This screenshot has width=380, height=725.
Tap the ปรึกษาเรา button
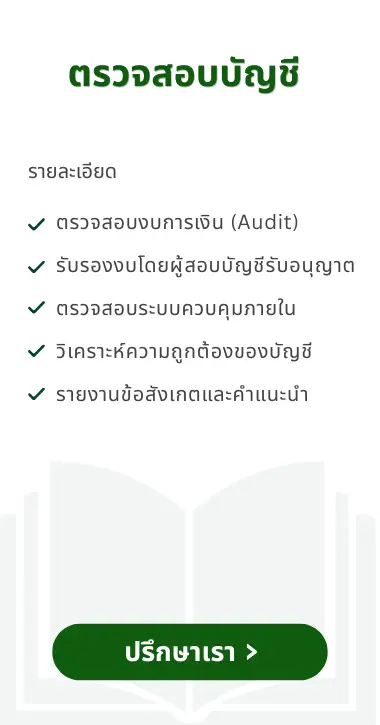(x=190, y=652)
